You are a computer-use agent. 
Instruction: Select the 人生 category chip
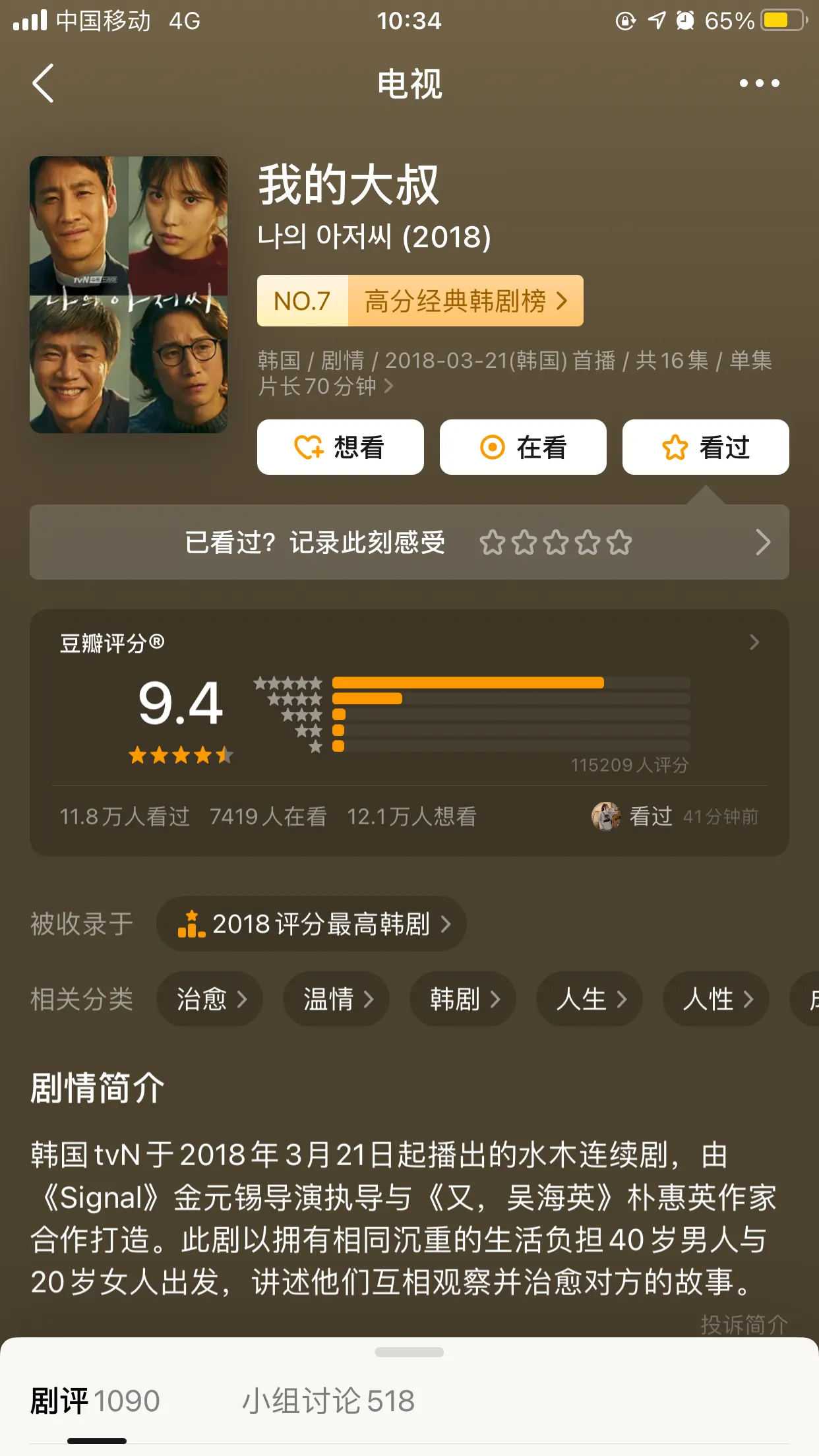pyautogui.click(x=590, y=999)
